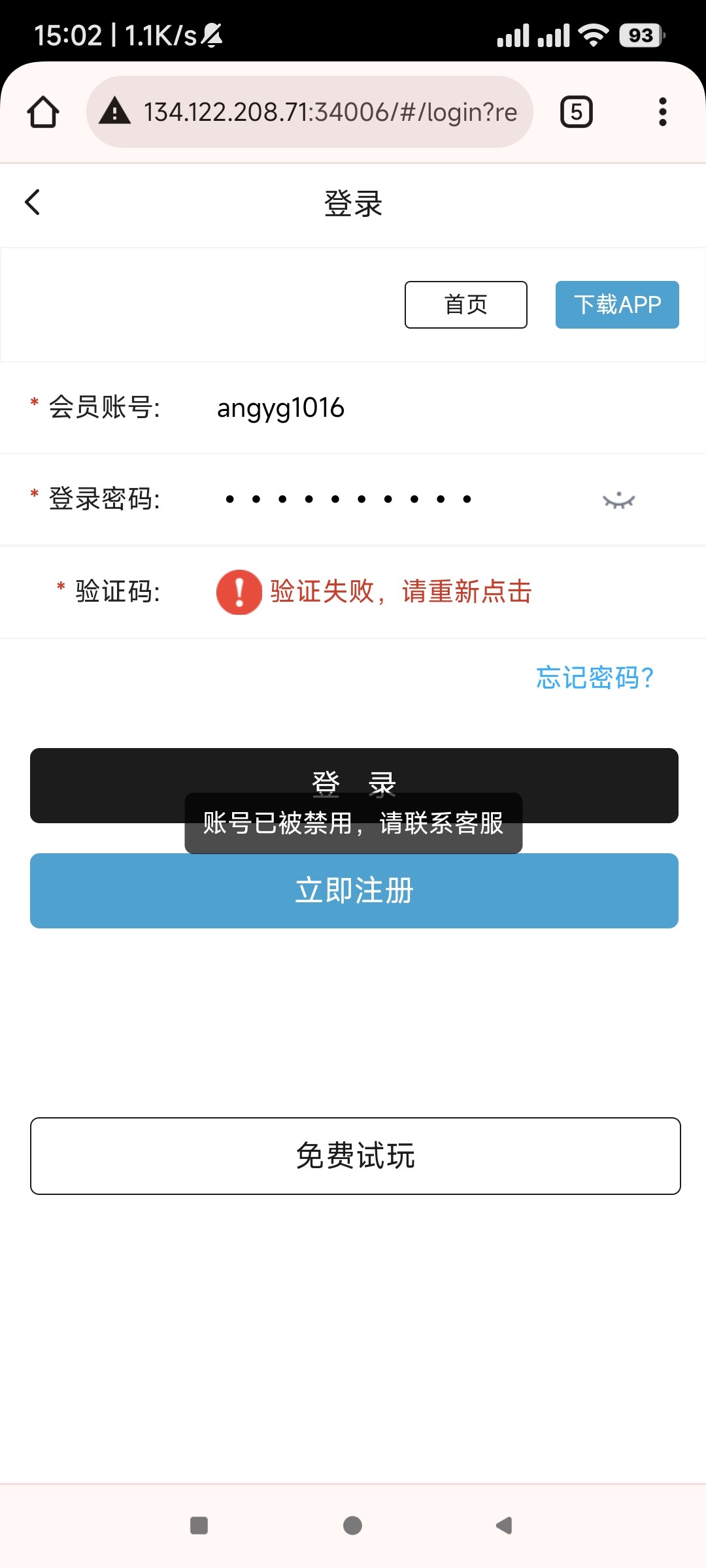
Task: Tap 立即注册 to register
Action: [x=354, y=891]
